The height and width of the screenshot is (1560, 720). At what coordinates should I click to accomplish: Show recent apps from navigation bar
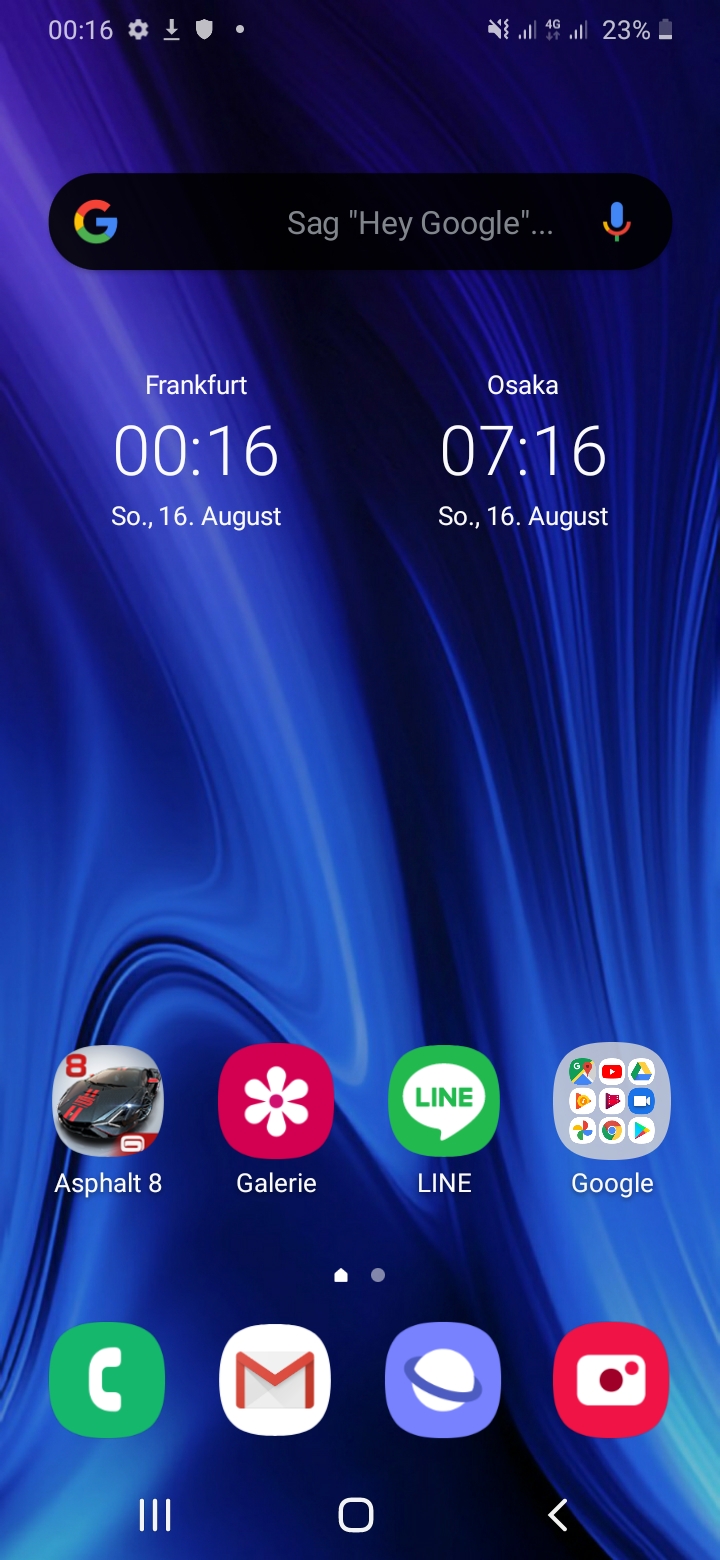(x=155, y=1515)
